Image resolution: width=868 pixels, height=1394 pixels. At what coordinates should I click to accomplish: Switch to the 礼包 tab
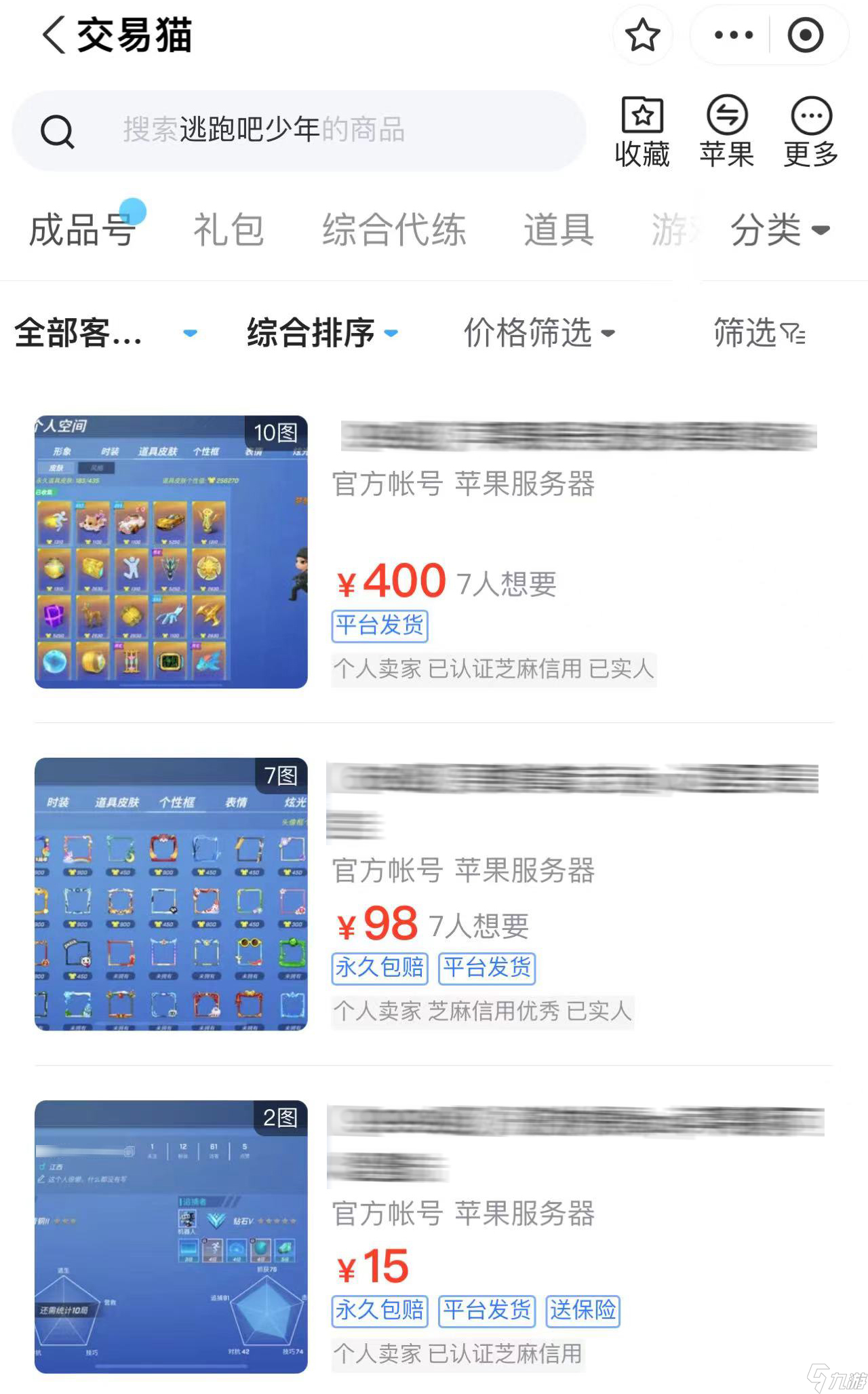229,230
